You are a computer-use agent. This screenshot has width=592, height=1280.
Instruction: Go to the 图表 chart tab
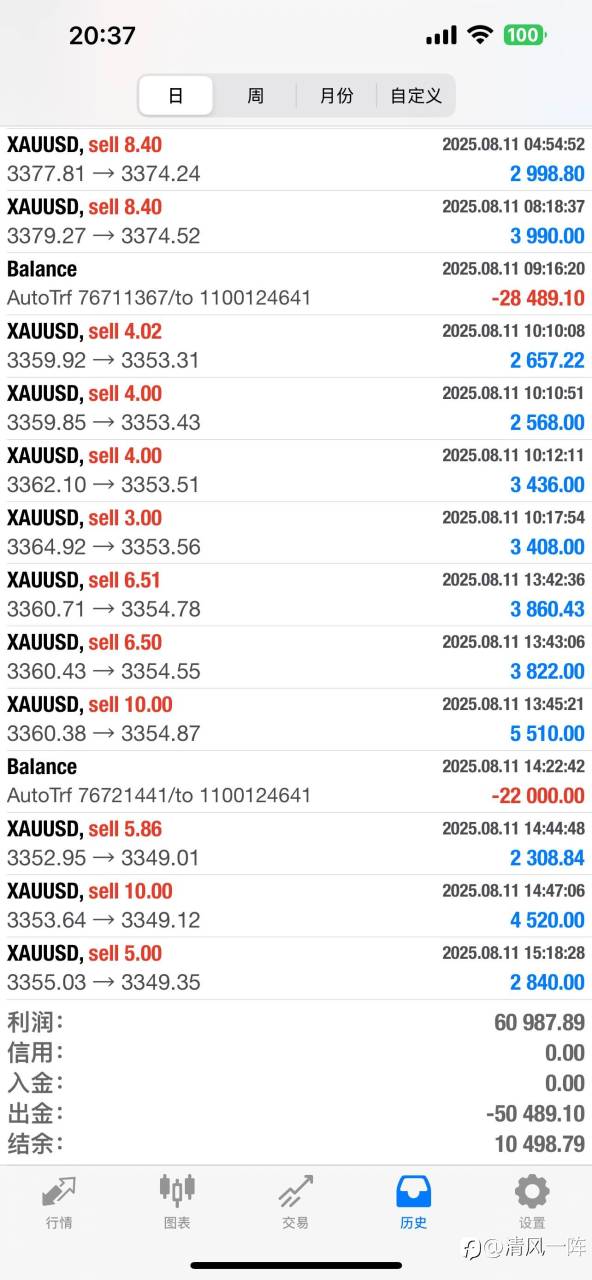coord(177,1201)
